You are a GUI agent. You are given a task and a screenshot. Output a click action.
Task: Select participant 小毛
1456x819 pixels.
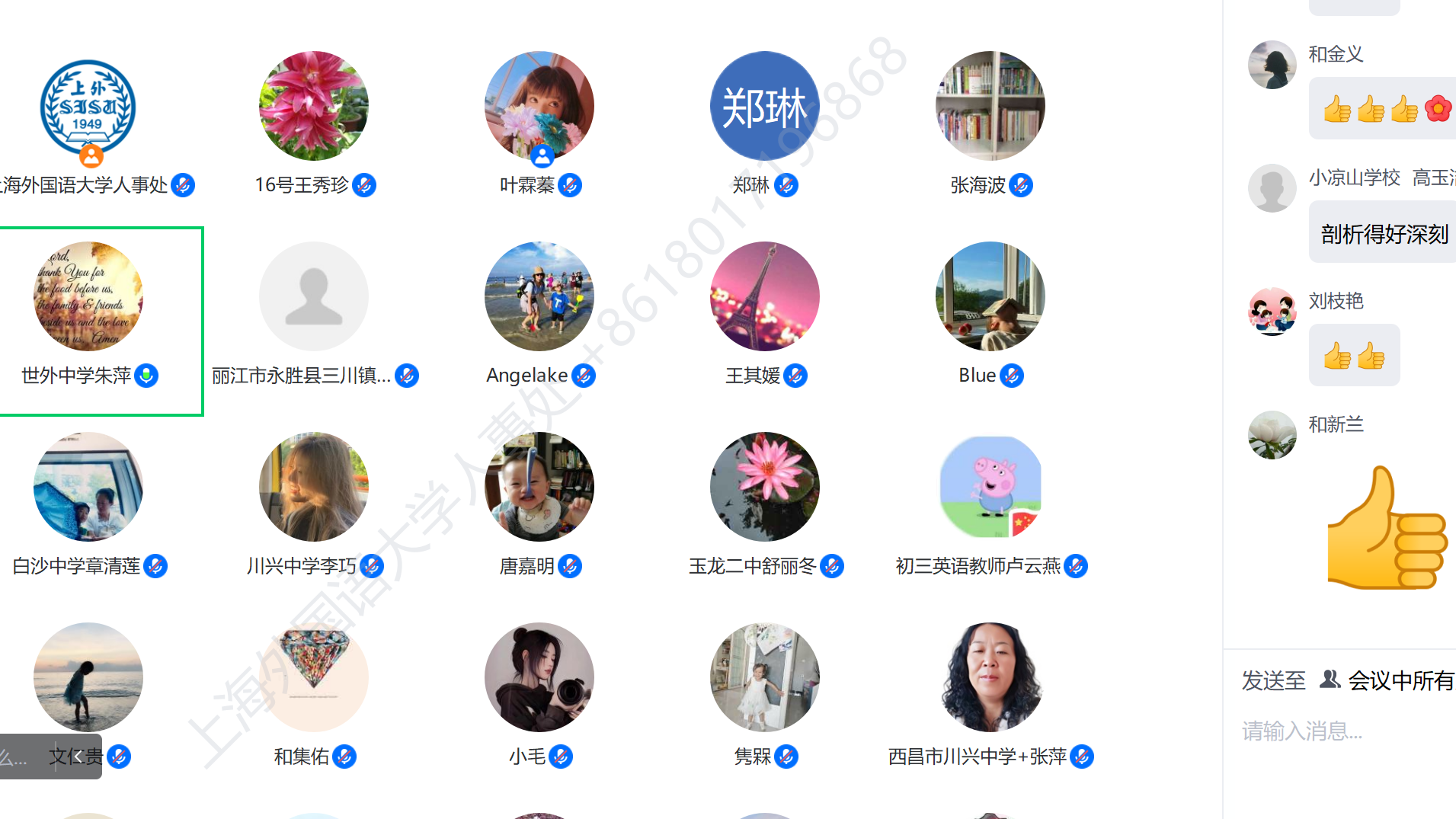point(539,677)
